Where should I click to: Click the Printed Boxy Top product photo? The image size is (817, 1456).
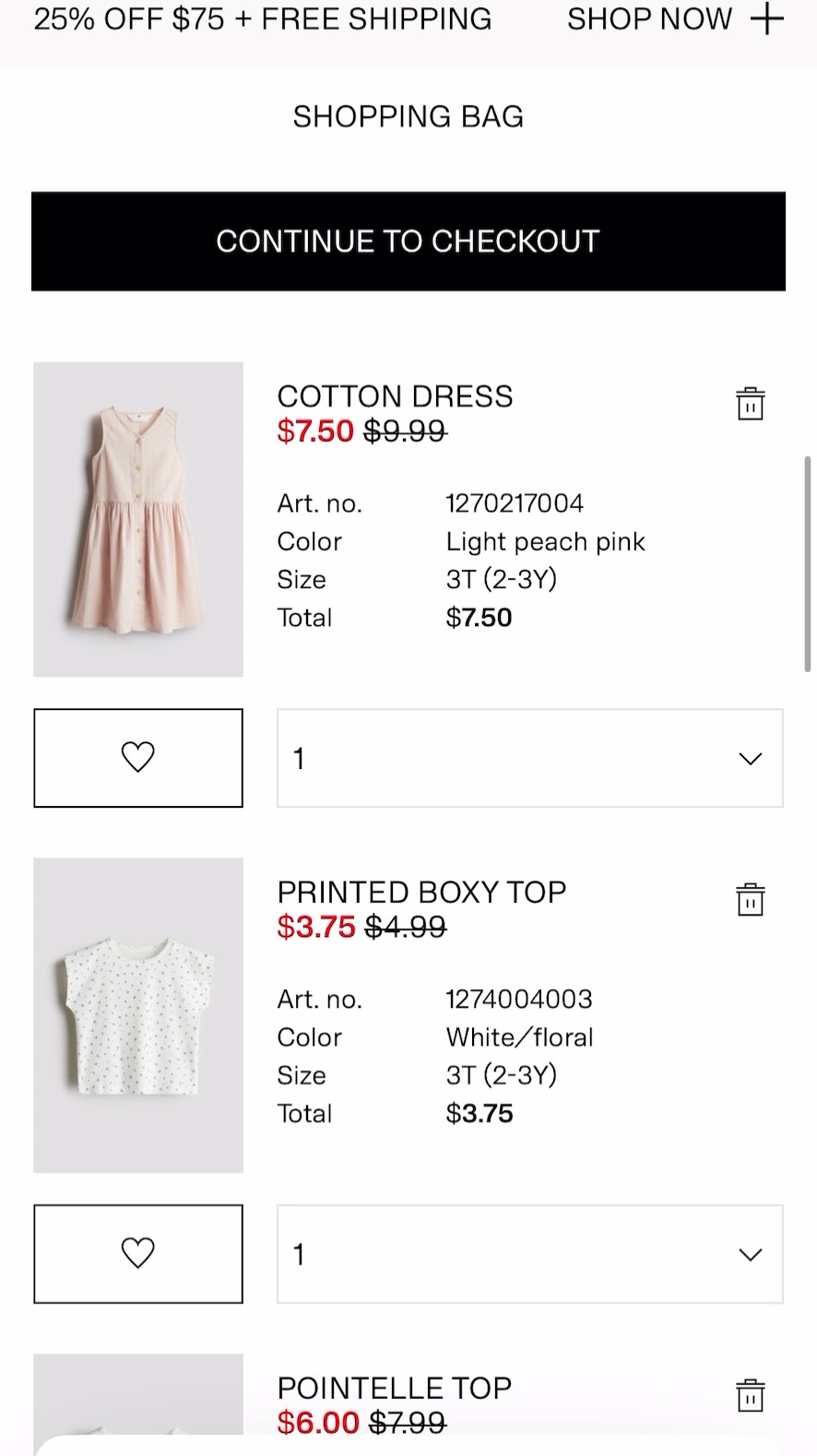137,1015
